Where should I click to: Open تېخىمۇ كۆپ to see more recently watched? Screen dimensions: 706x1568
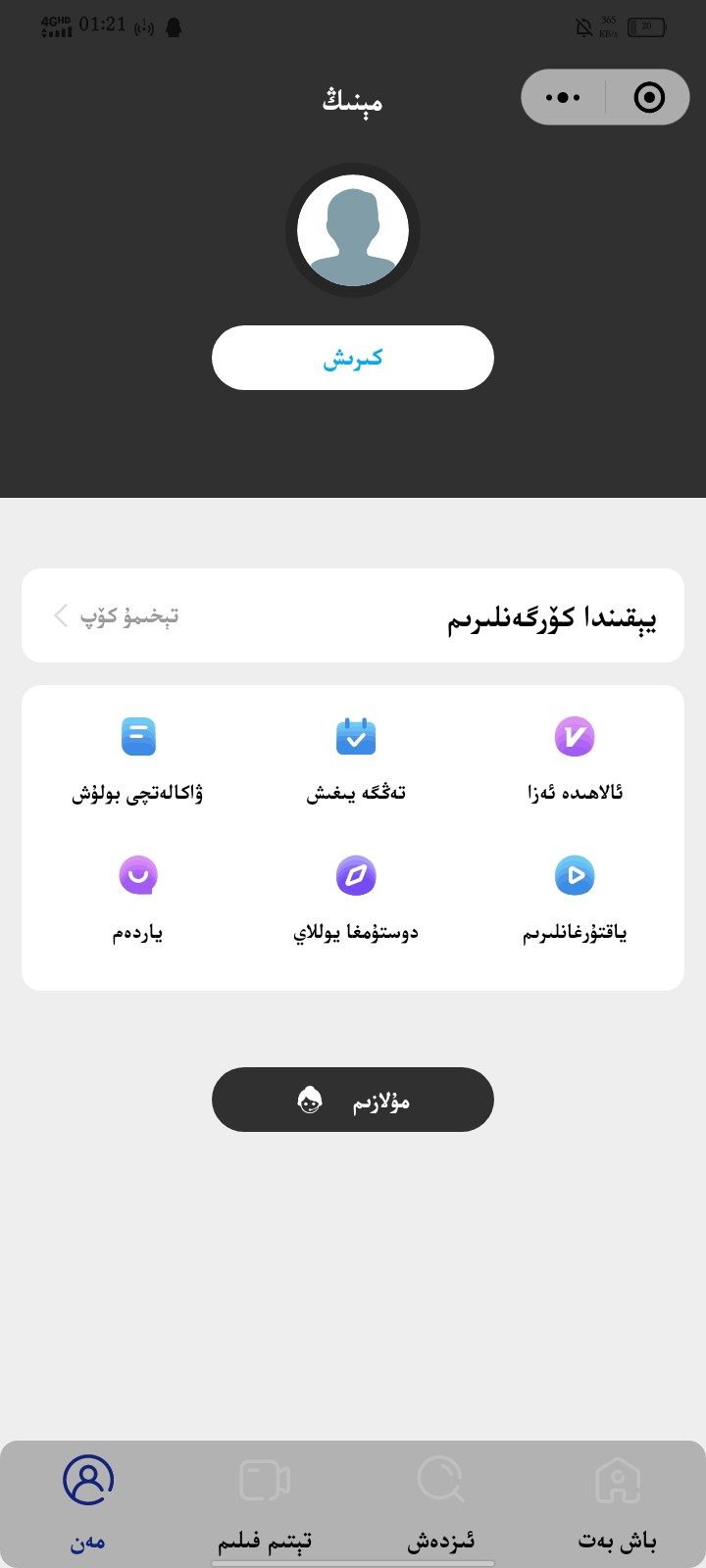tap(116, 615)
